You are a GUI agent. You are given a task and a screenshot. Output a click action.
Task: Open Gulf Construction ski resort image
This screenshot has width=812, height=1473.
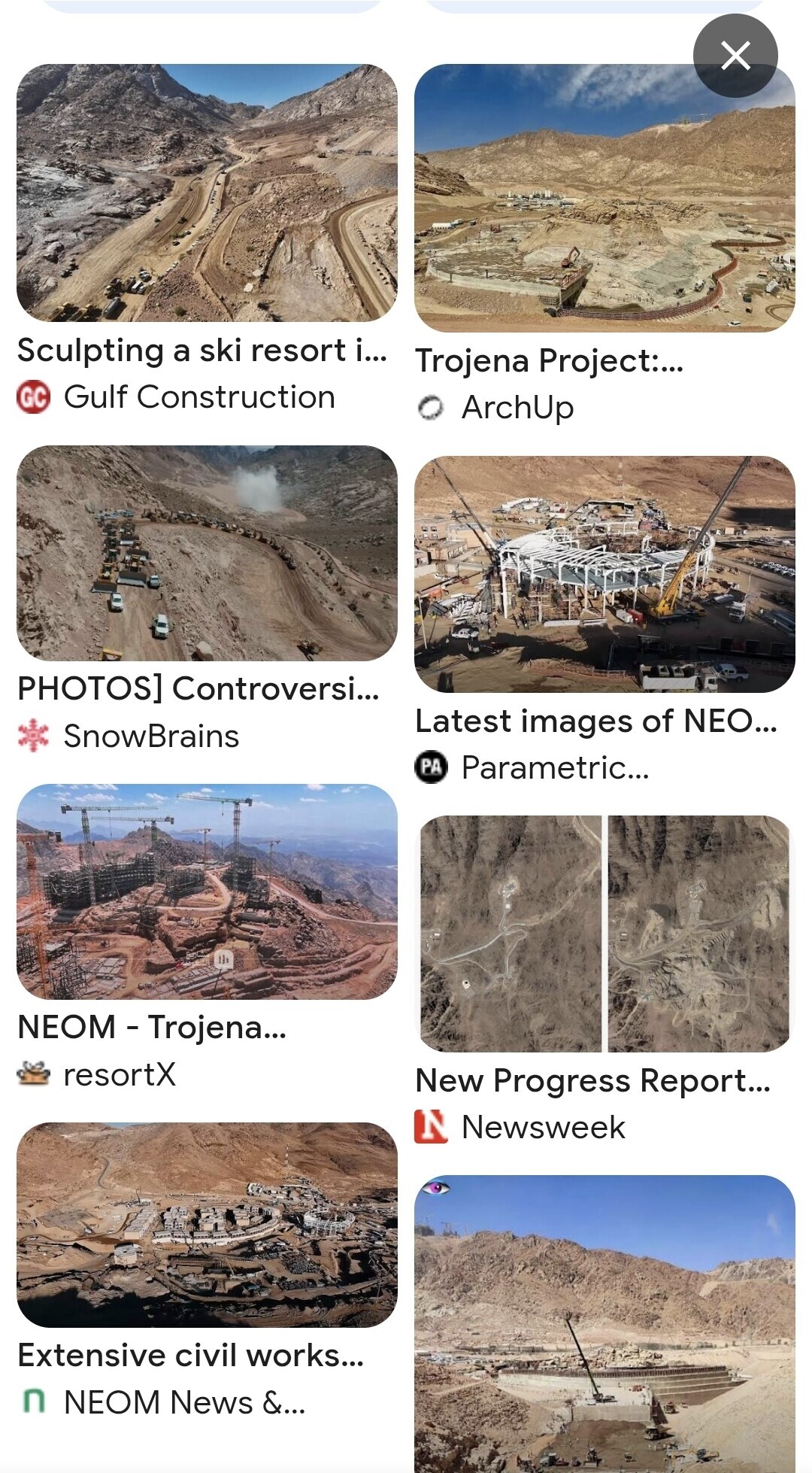click(207, 193)
